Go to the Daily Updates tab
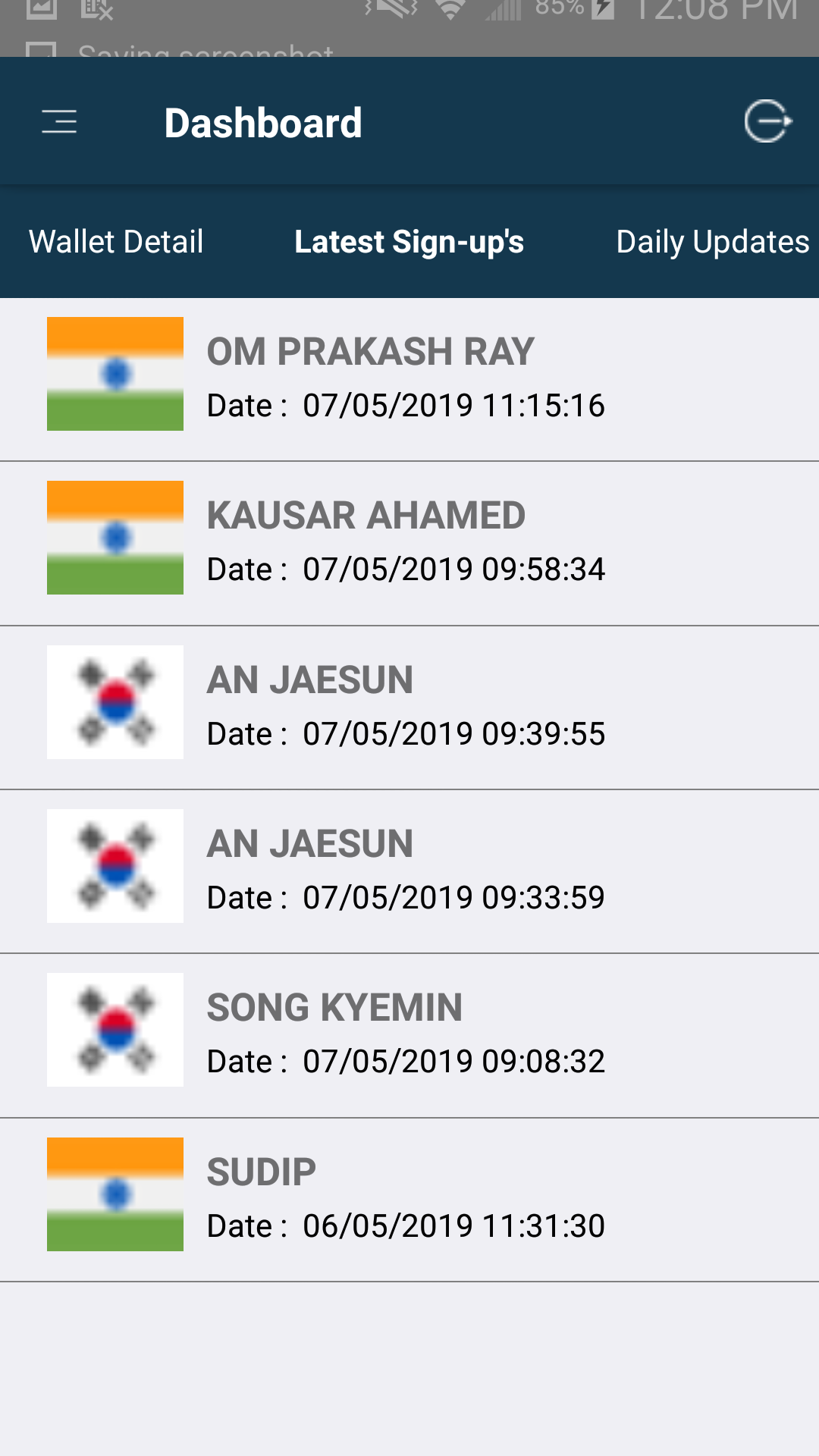The width and height of the screenshot is (819, 1456). [x=712, y=242]
